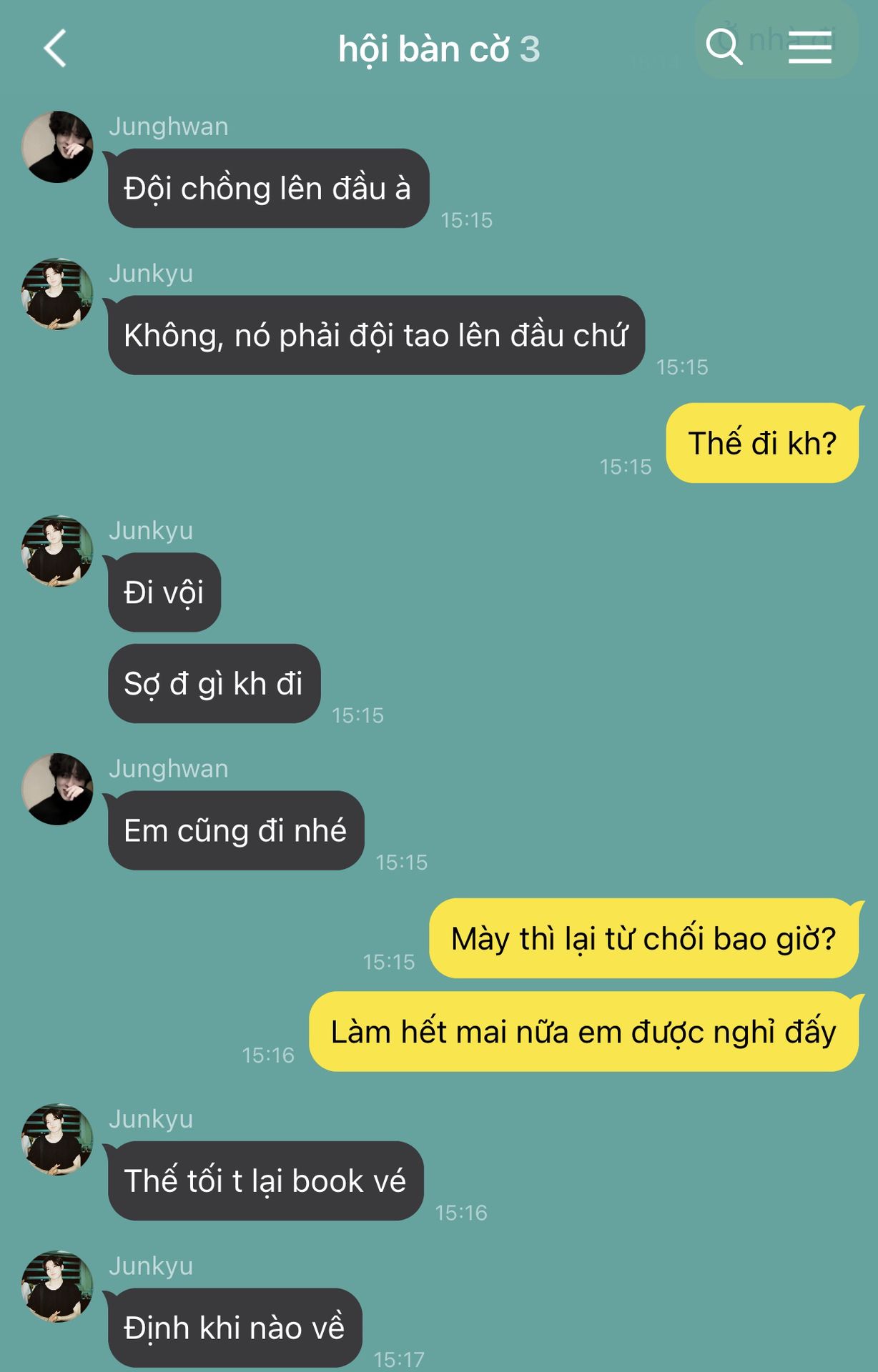Tap Junkyu's avatar next to "Đi vội"

(58, 552)
